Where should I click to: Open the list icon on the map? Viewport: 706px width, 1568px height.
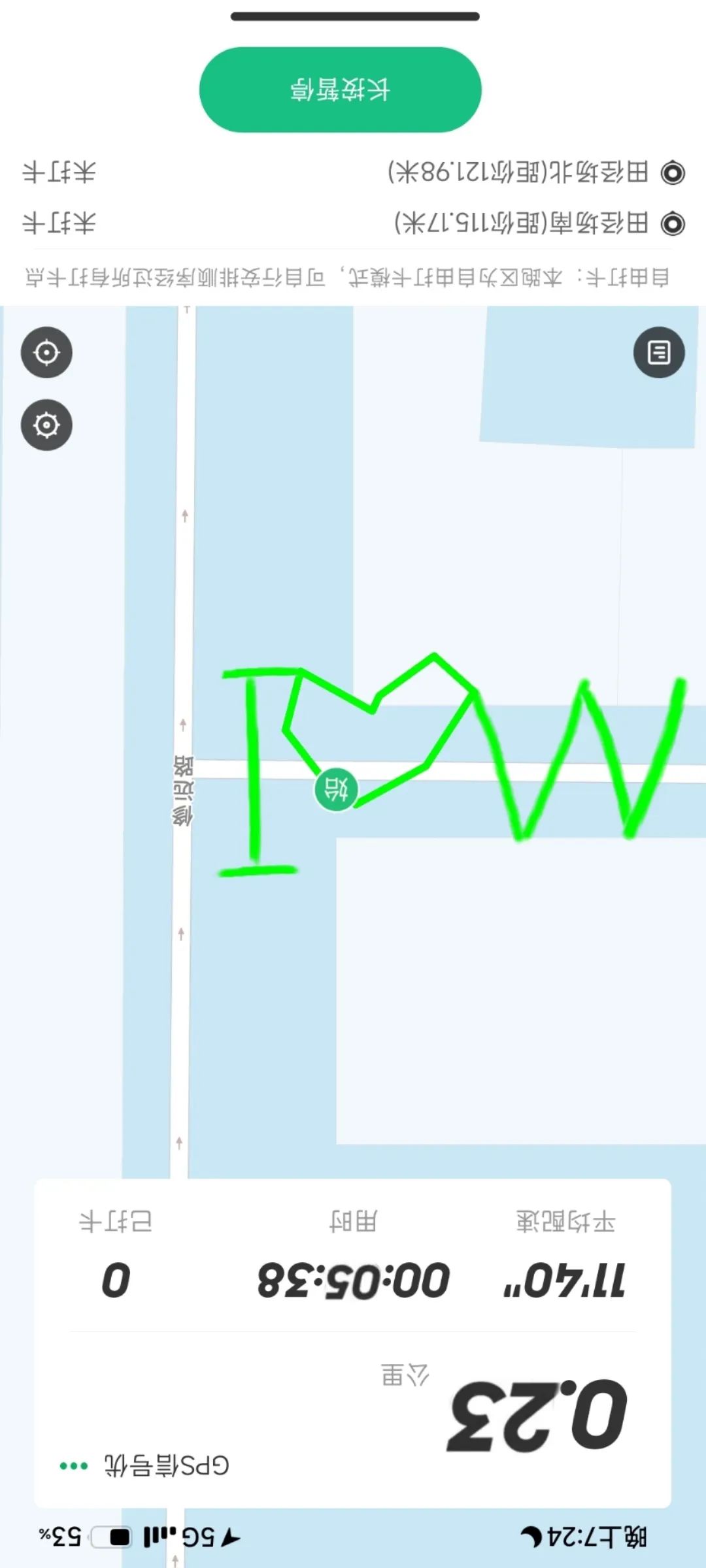(658, 353)
